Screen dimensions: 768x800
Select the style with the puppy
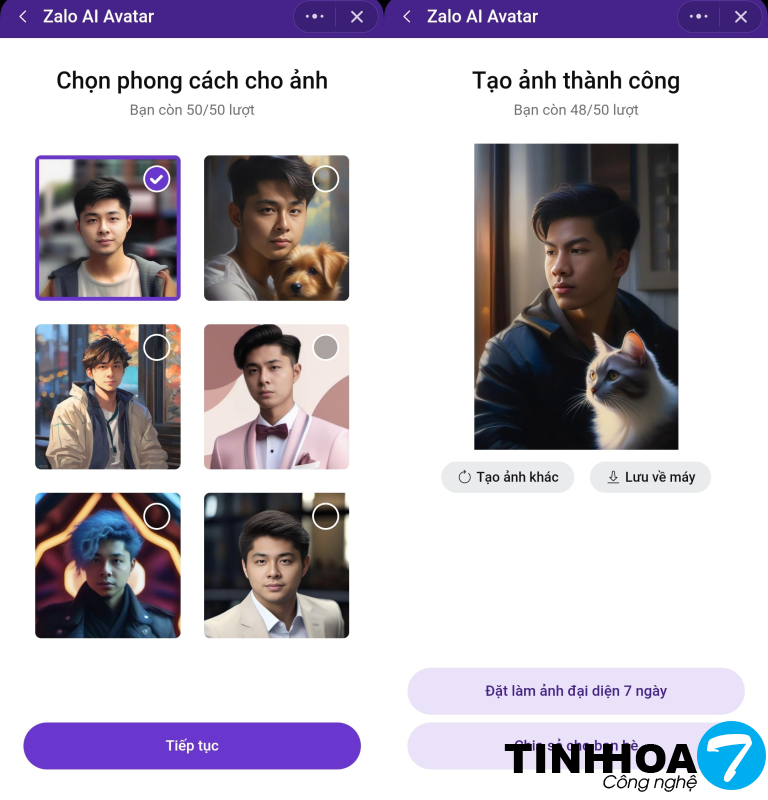coord(276,228)
